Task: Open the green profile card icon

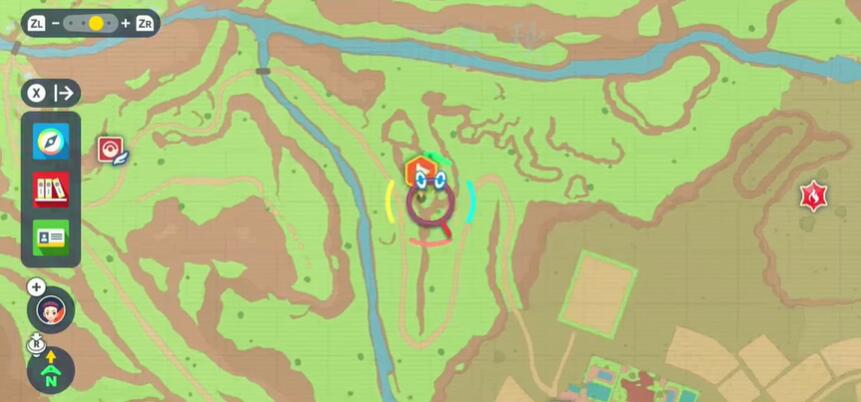Action: [x=51, y=237]
